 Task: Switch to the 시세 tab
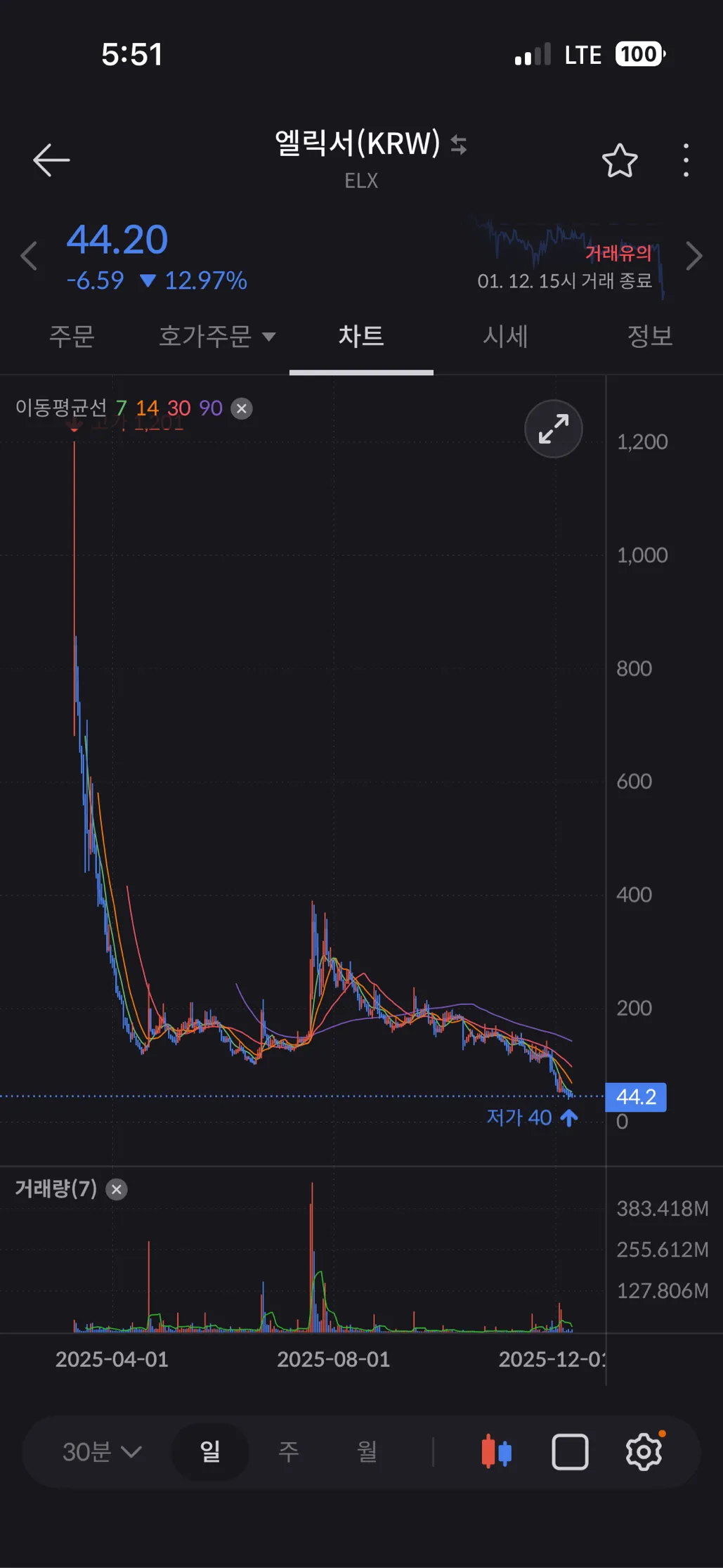click(505, 336)
